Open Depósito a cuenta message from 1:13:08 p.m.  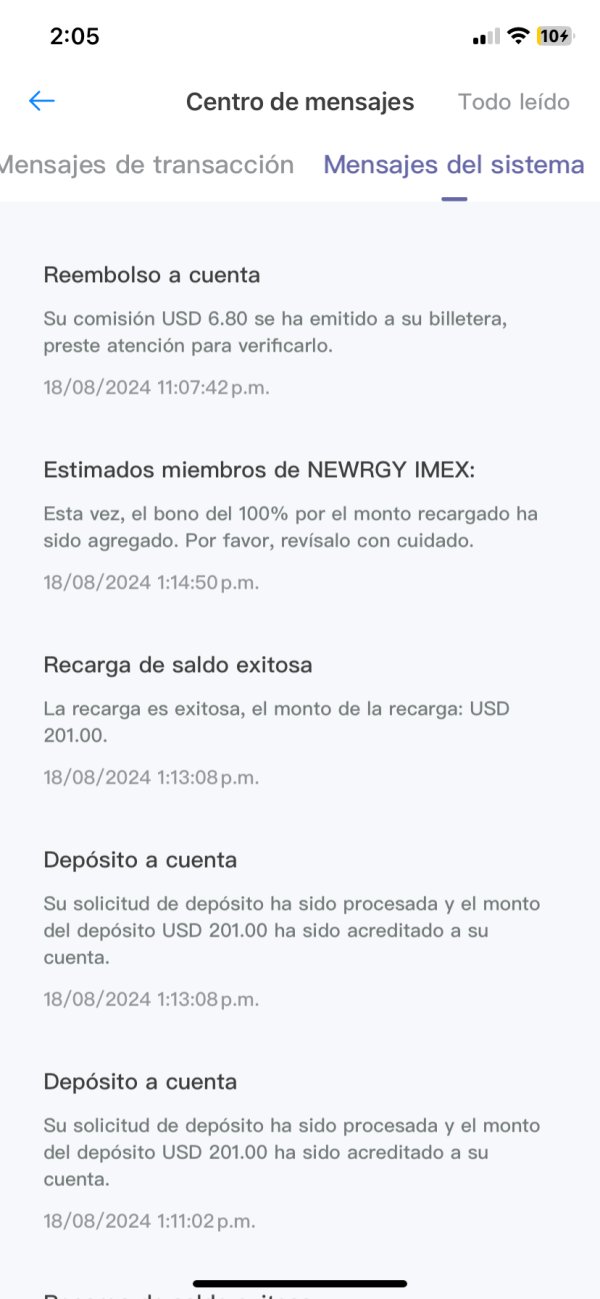tap(300, 929)
